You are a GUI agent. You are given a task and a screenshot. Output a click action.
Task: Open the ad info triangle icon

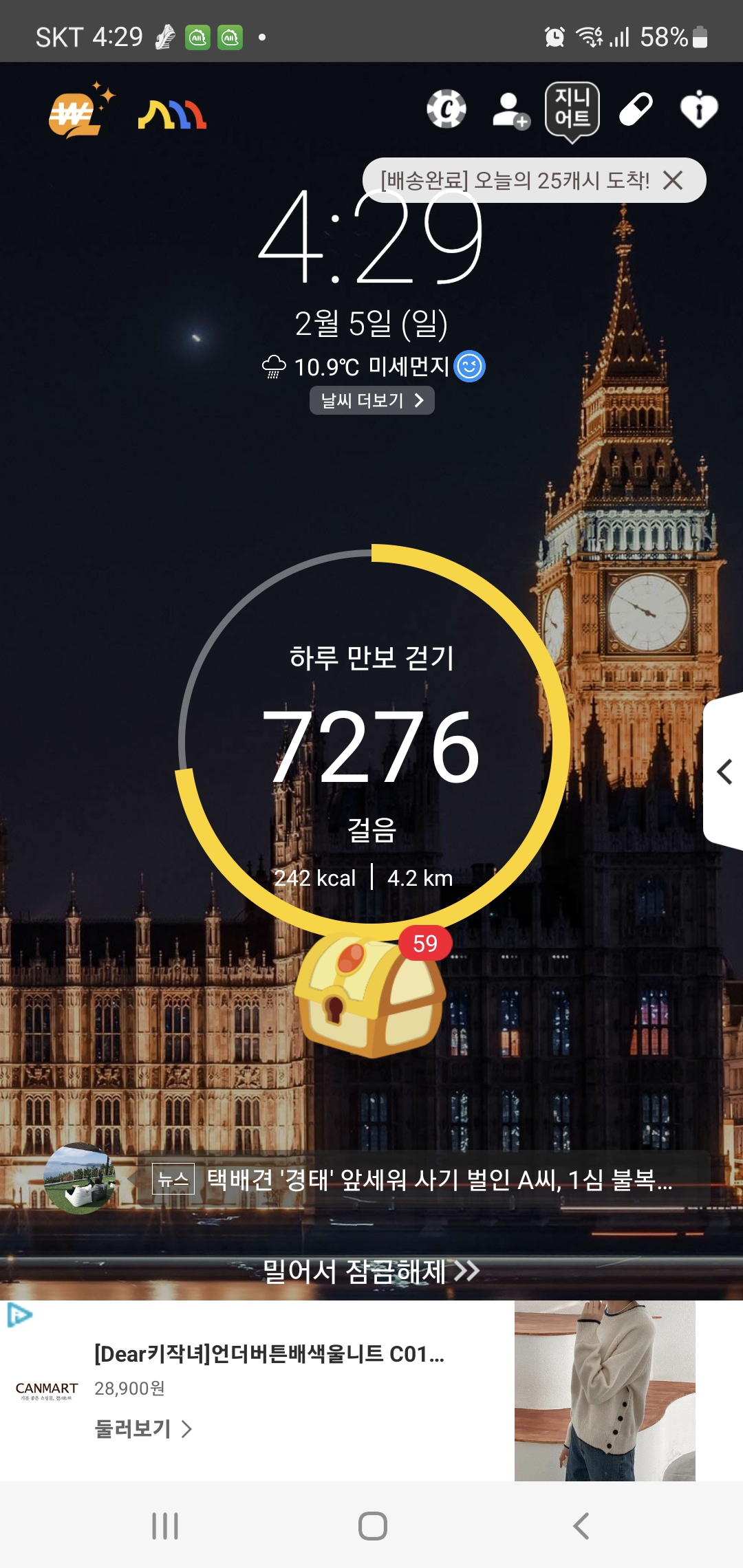pos(19,1315)
